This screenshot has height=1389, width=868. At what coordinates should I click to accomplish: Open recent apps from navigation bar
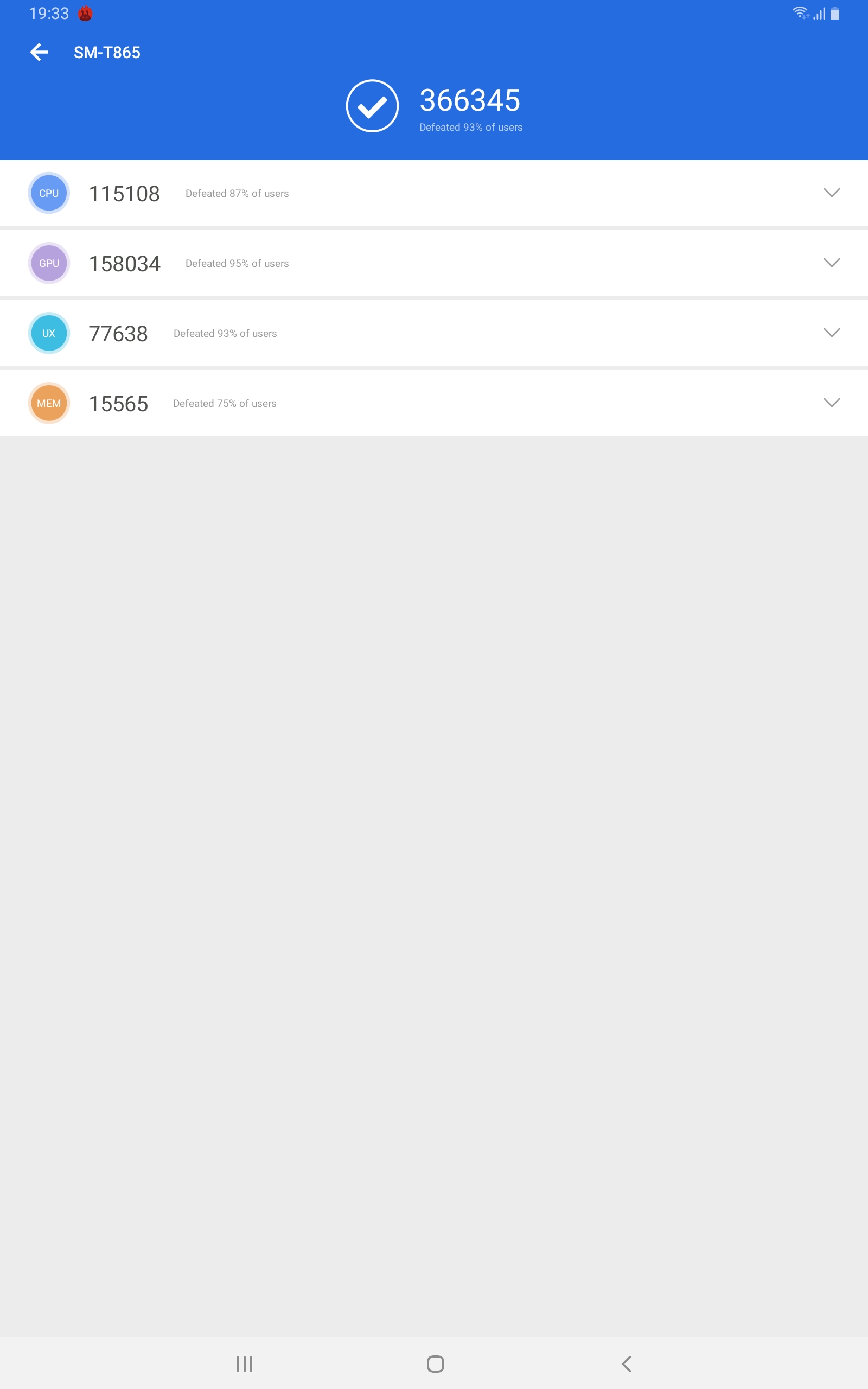(x=245, y=1363)
